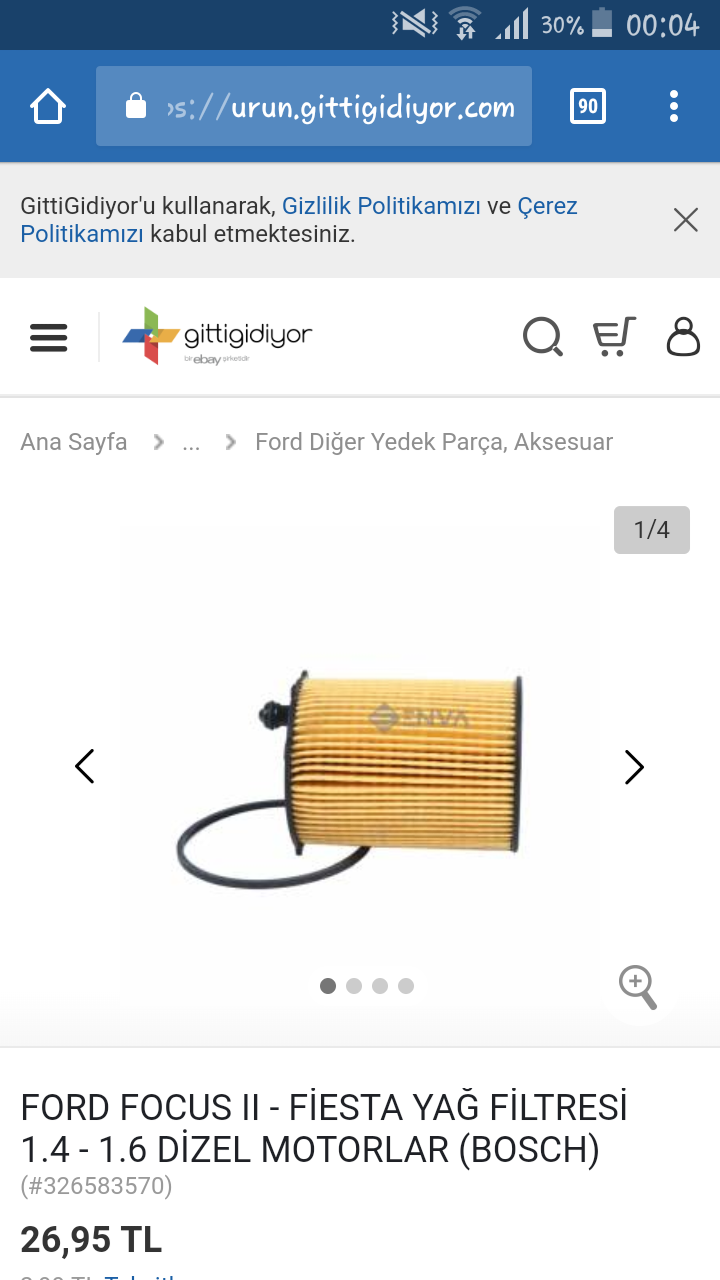Open the browser overflow menu
This screenshot has height=1280, width=720.
674,106
